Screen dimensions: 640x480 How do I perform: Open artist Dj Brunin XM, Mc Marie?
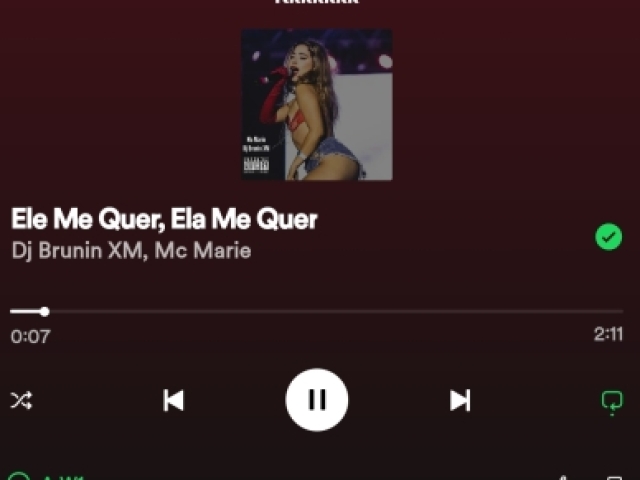click(x=131, y=250)
